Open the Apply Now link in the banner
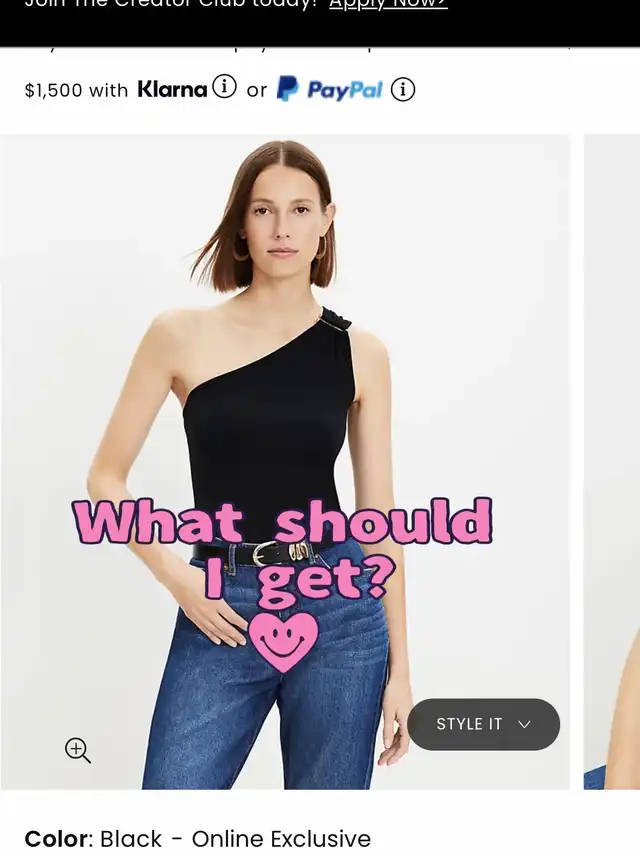This screenshot has width=640, height=856. click(388, 4)
